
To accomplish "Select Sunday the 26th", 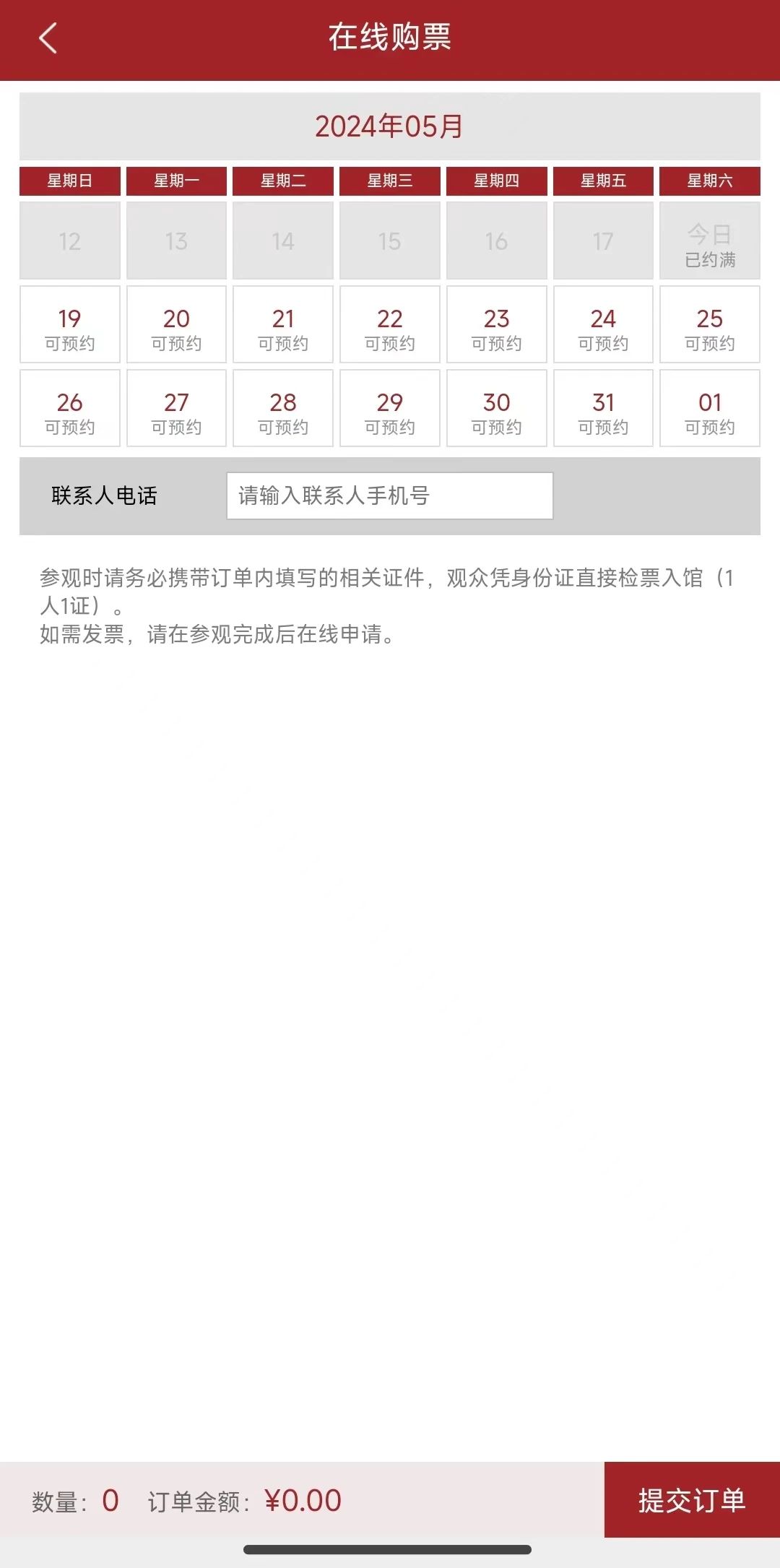I will pos(70,409).
